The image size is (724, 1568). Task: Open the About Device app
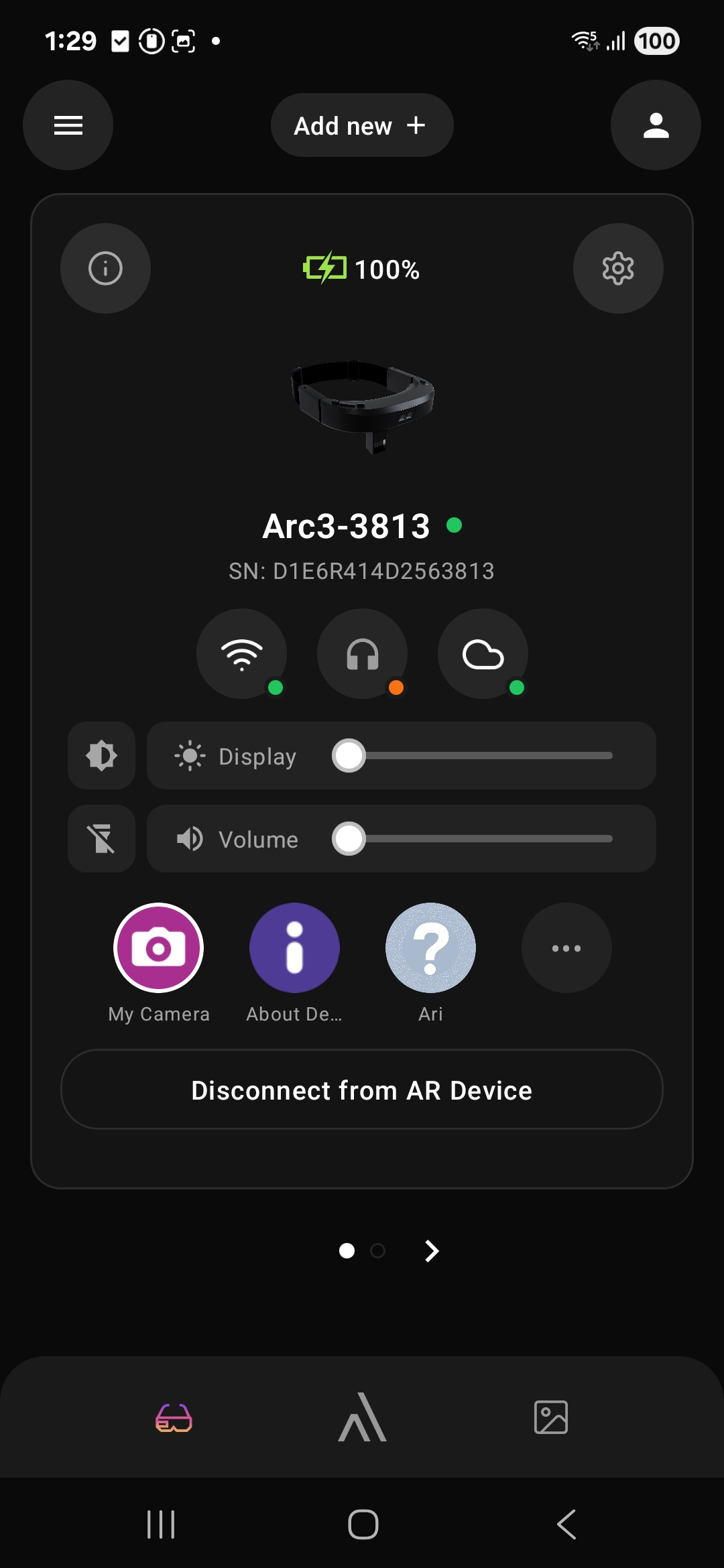pyautogui.click(x=294, y=948)
